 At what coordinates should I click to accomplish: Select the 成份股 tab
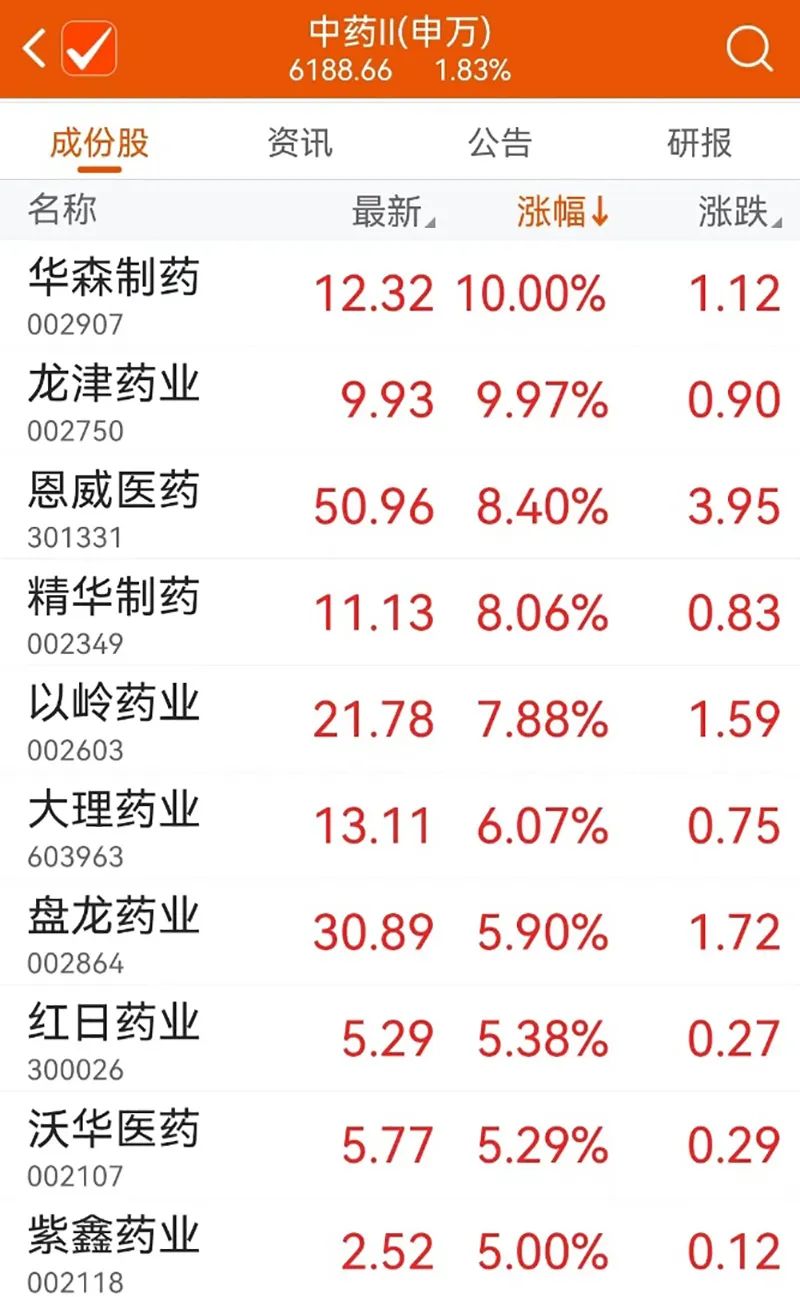tap(99, 143)
